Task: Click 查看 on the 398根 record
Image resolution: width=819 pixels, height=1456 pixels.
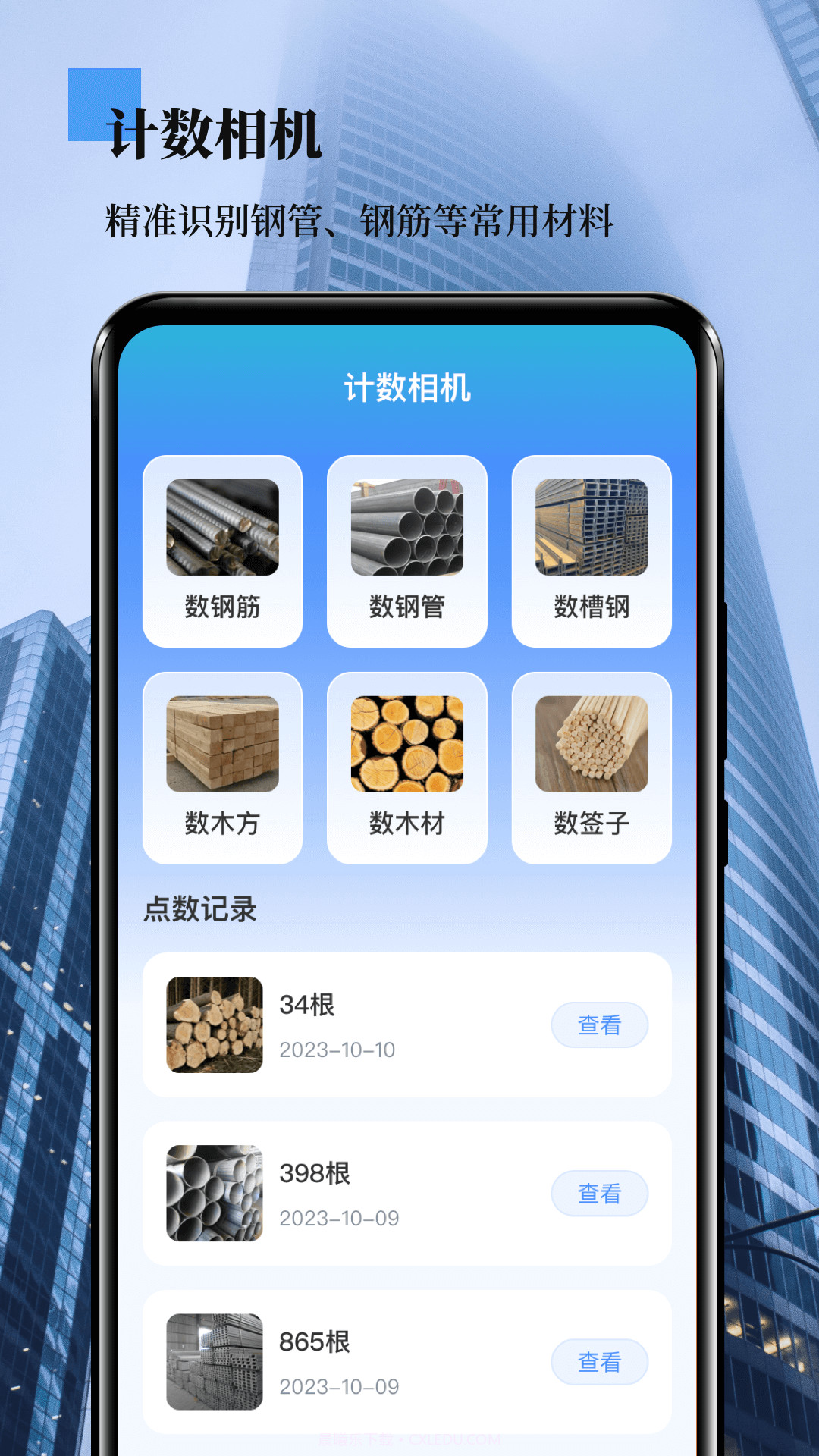Action: (x=600, y=1194)
